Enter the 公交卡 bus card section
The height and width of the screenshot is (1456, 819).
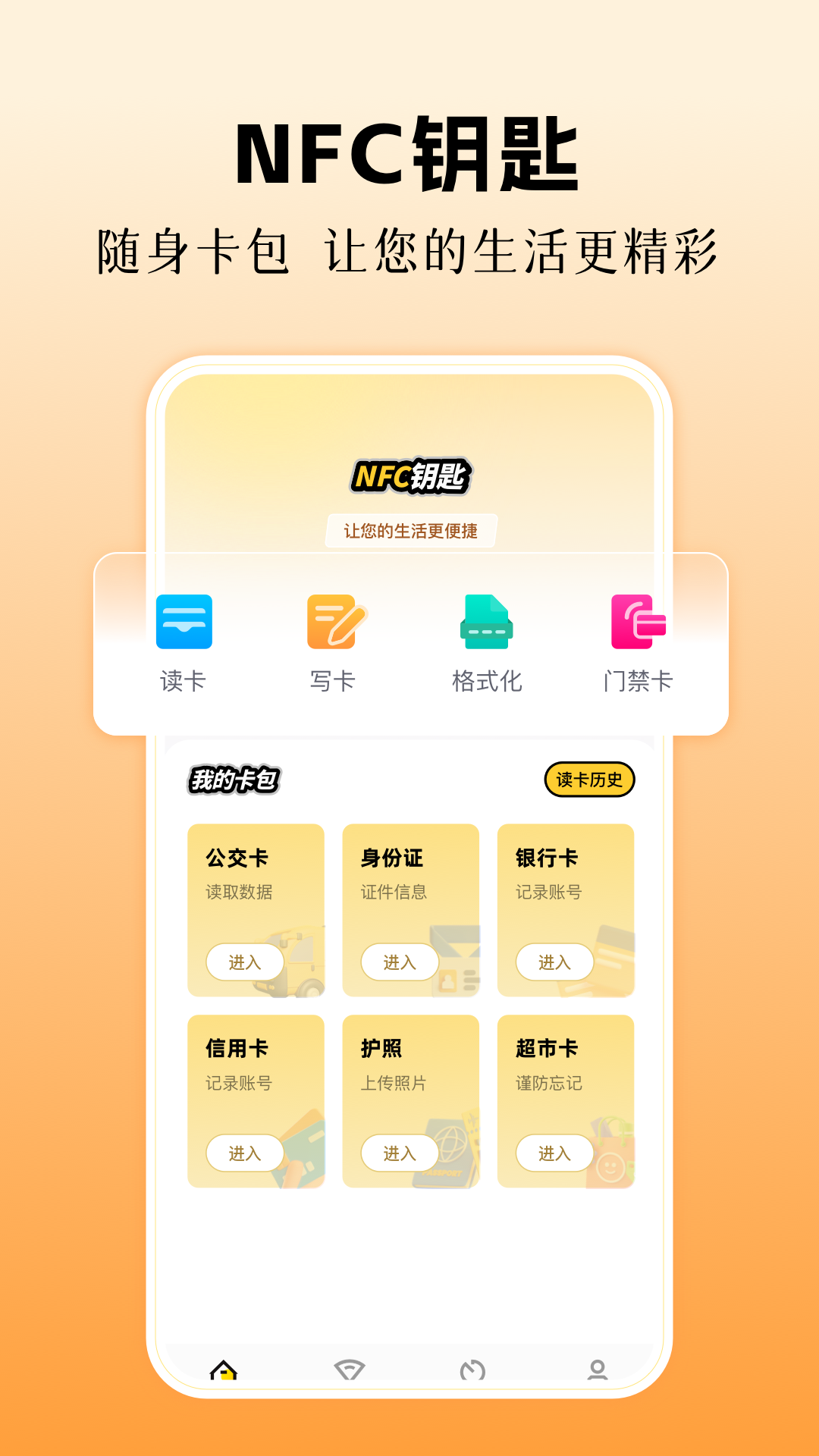point(245,962)
